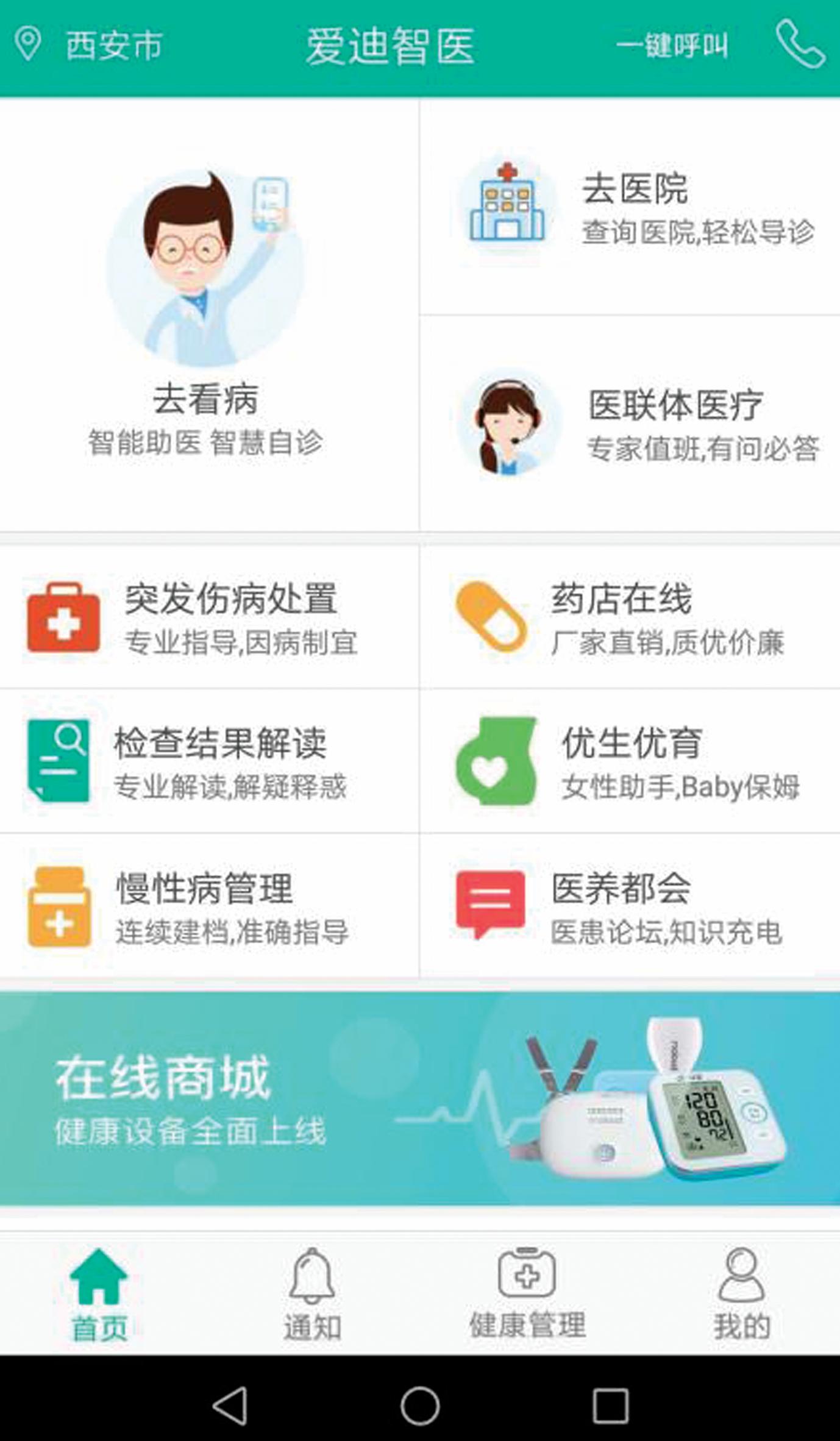The width and height of the screenshot is (840, 1441).
Task: Switch to the 健康管理 tab
Action: pos(527,1295)
